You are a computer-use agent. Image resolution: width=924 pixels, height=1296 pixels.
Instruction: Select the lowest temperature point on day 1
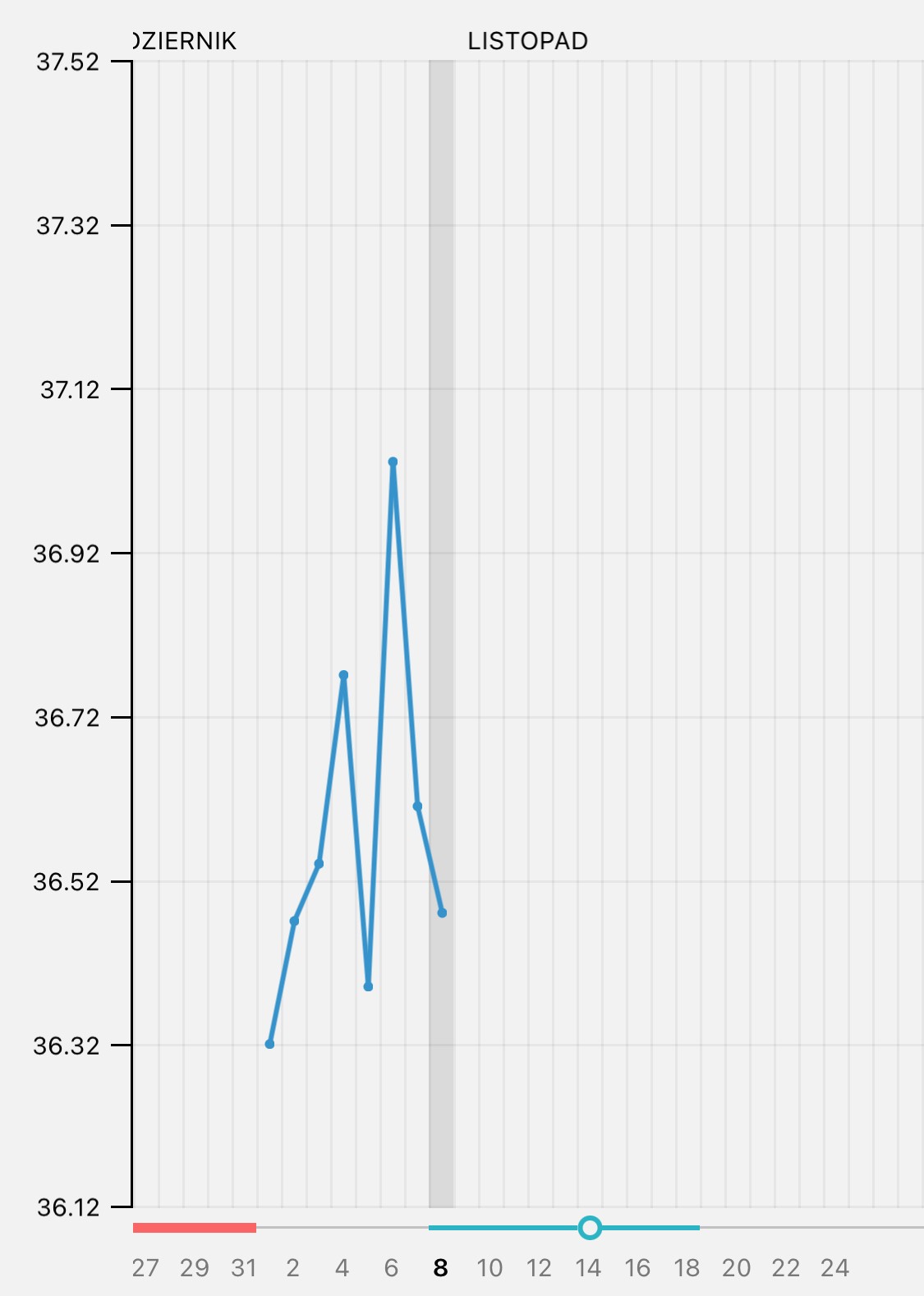coord(269,1044)
